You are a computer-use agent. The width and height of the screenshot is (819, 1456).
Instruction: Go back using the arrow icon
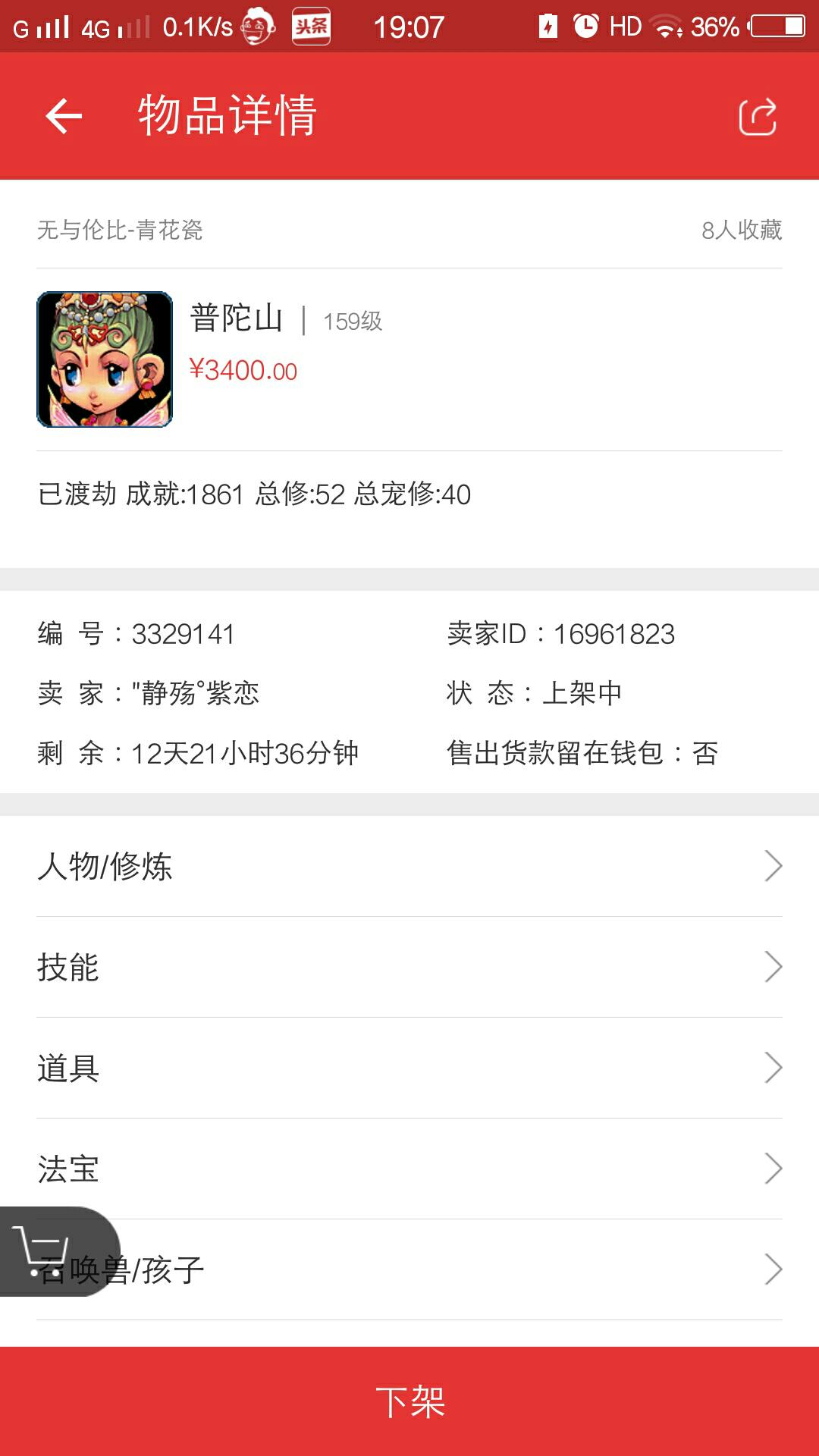click(x=64, y=116)
